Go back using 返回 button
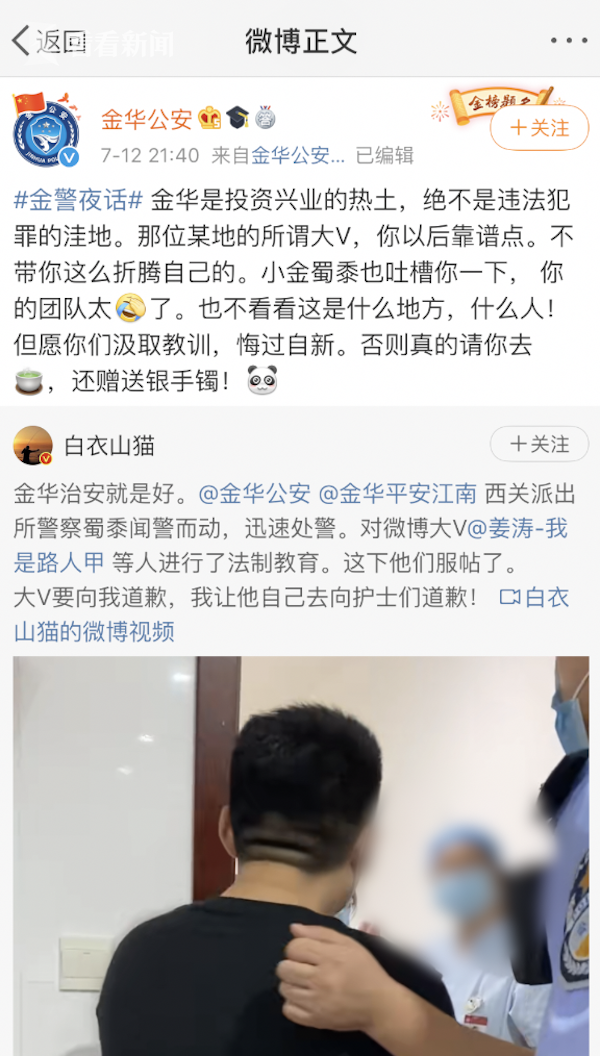The image size is (600, 1056). [48, 41]
